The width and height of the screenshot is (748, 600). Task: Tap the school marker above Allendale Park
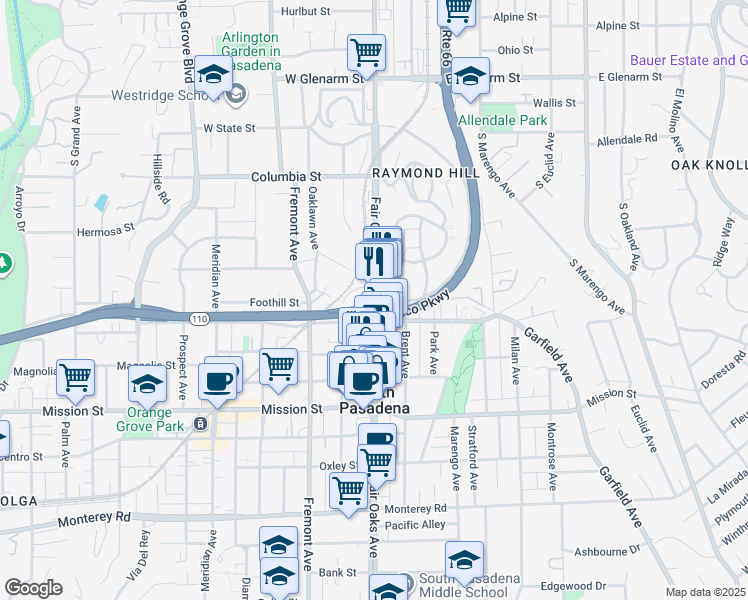click(470, 76)
